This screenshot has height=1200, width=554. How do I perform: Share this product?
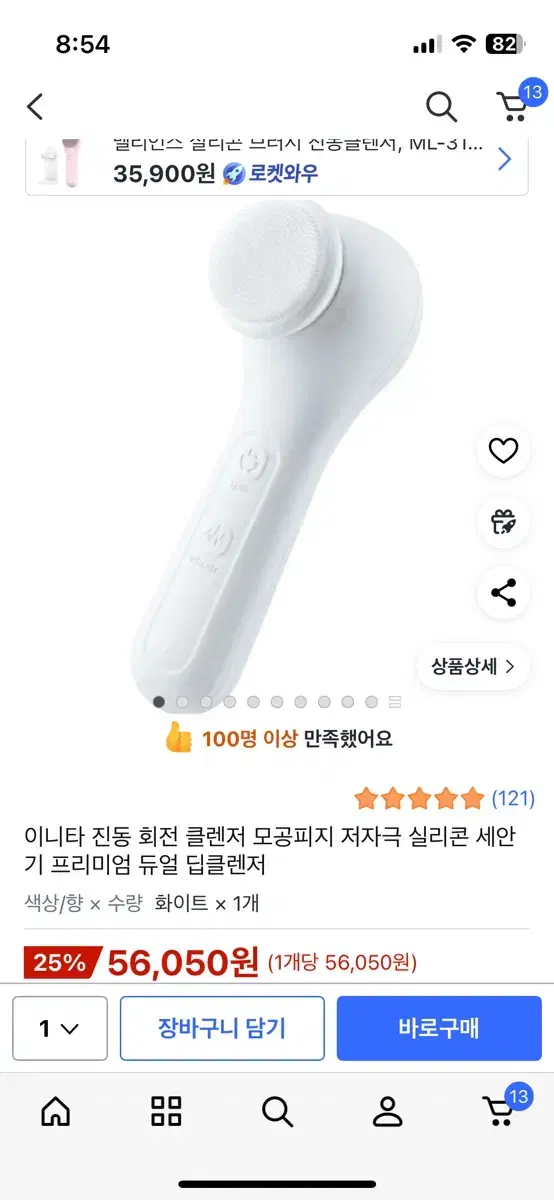pos(503,592)
